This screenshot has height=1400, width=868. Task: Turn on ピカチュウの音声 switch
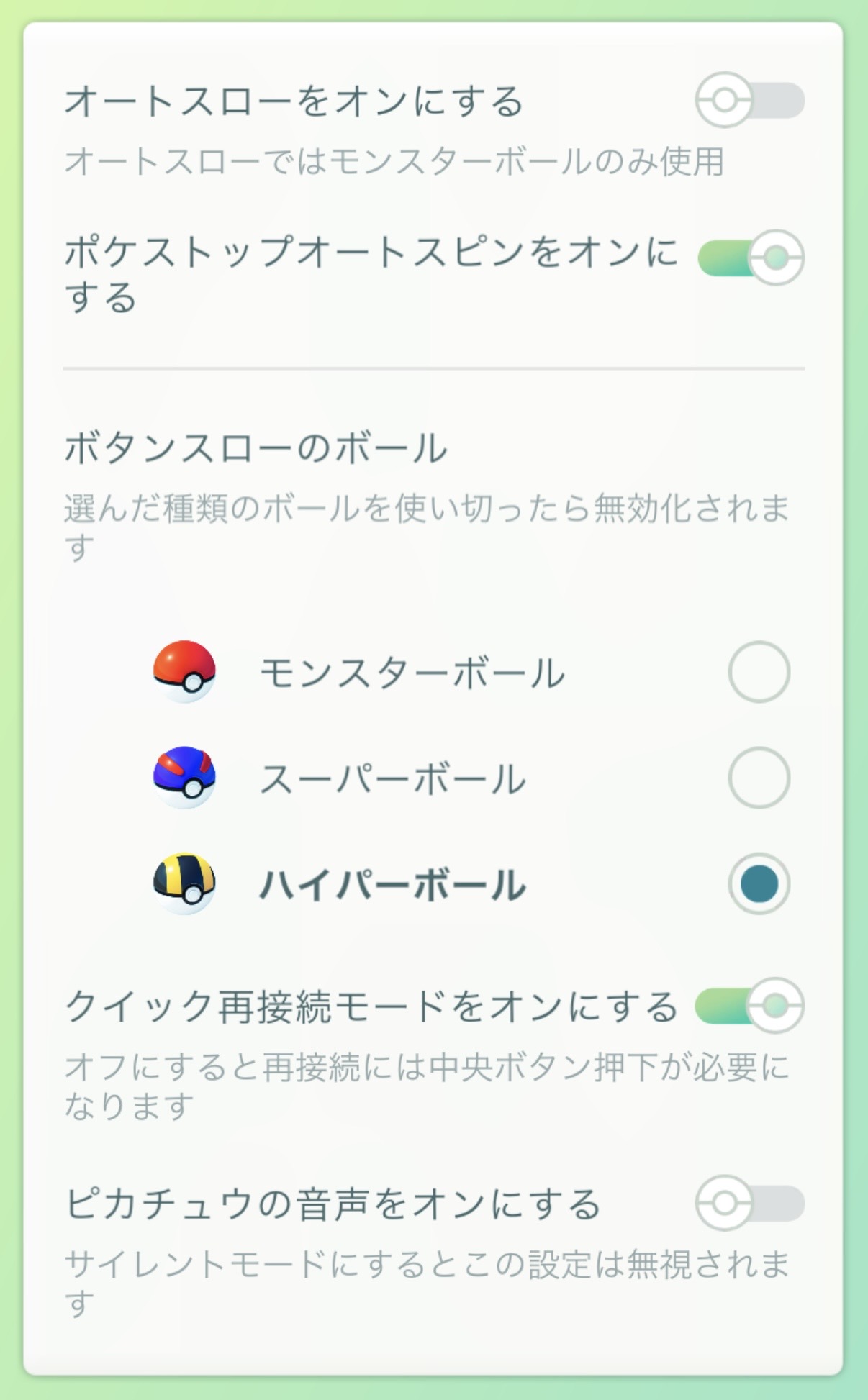[x=749, y=1203]
